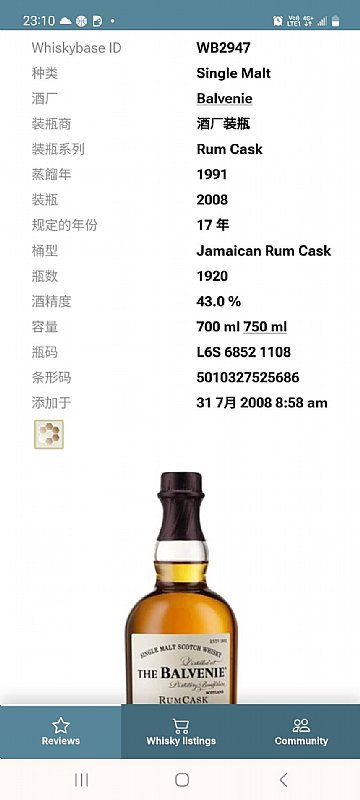Open the honeycomb flavor icon
Image resolution: width=360 pixels, height=800 pixels.
(49, 434)
